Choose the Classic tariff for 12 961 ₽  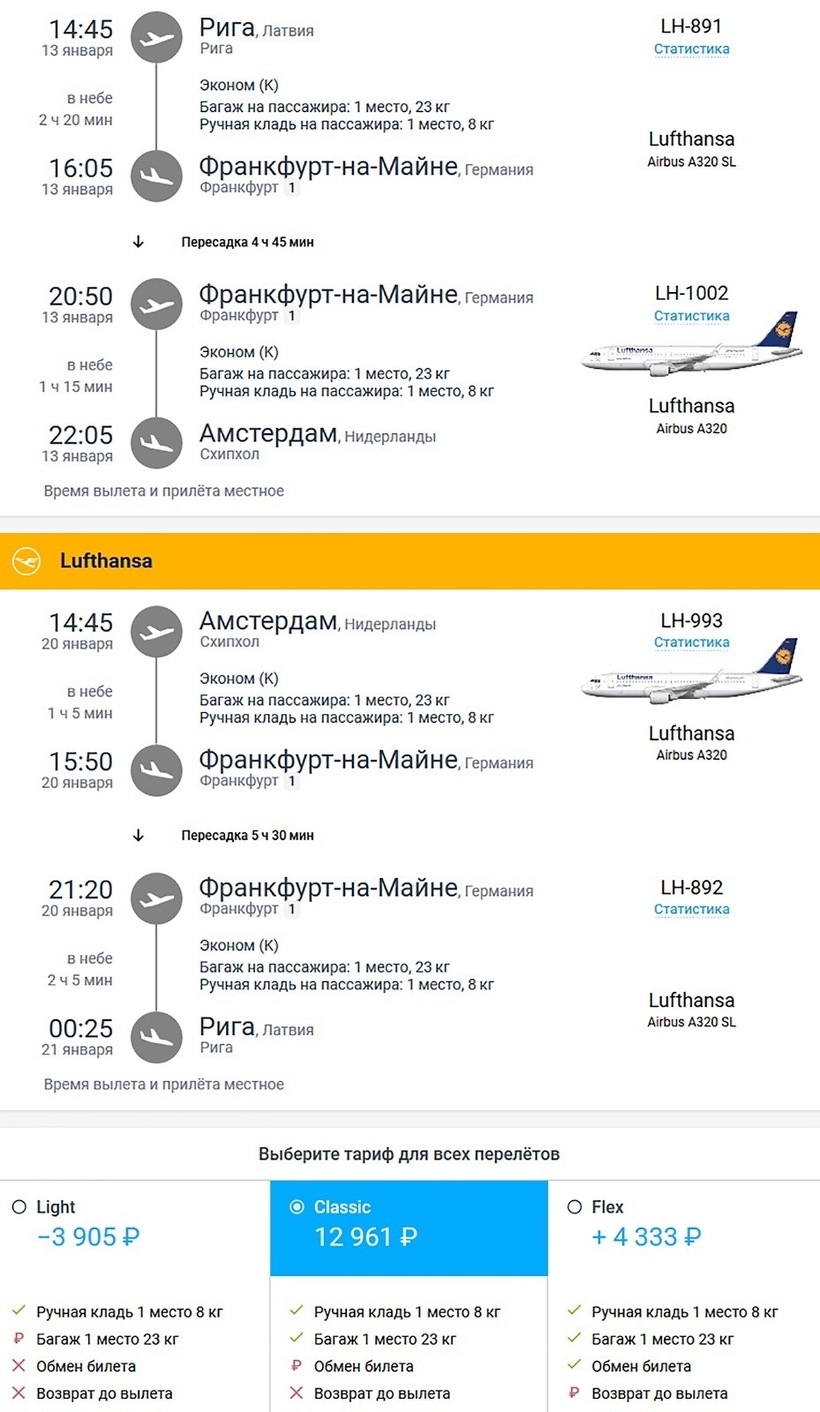pyautogui.click(x=296, y=1207)
